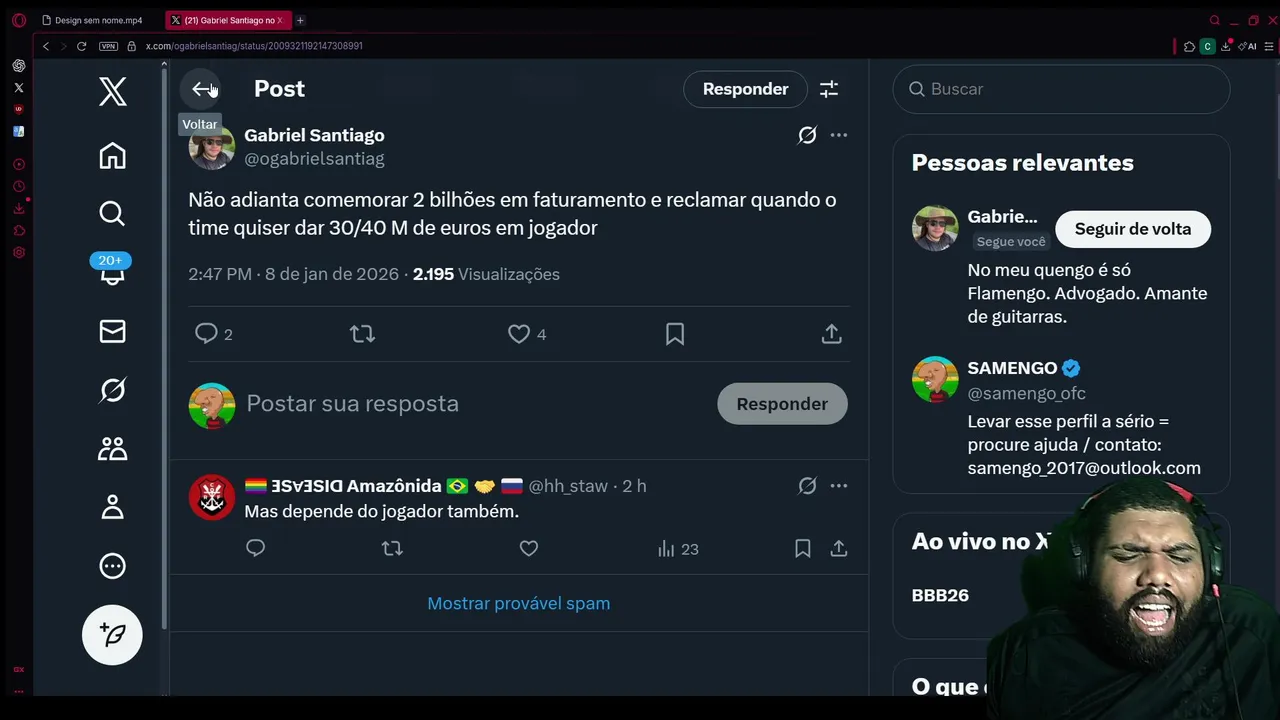Open SAMENGO profile in Pessoas relevantes
Screen dimensions: 1280x720
coord(1010,368)
